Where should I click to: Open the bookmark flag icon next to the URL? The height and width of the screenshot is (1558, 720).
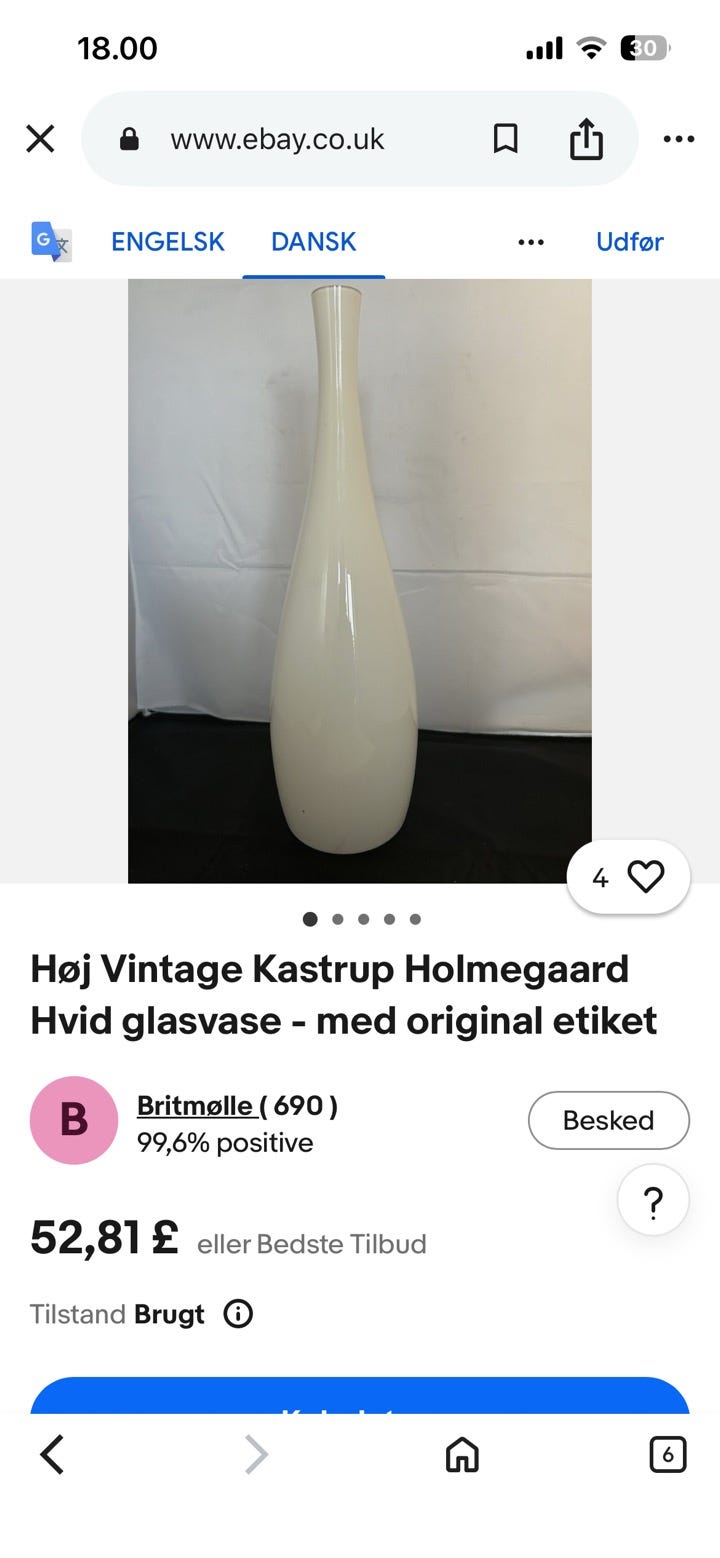click(505, 139)
